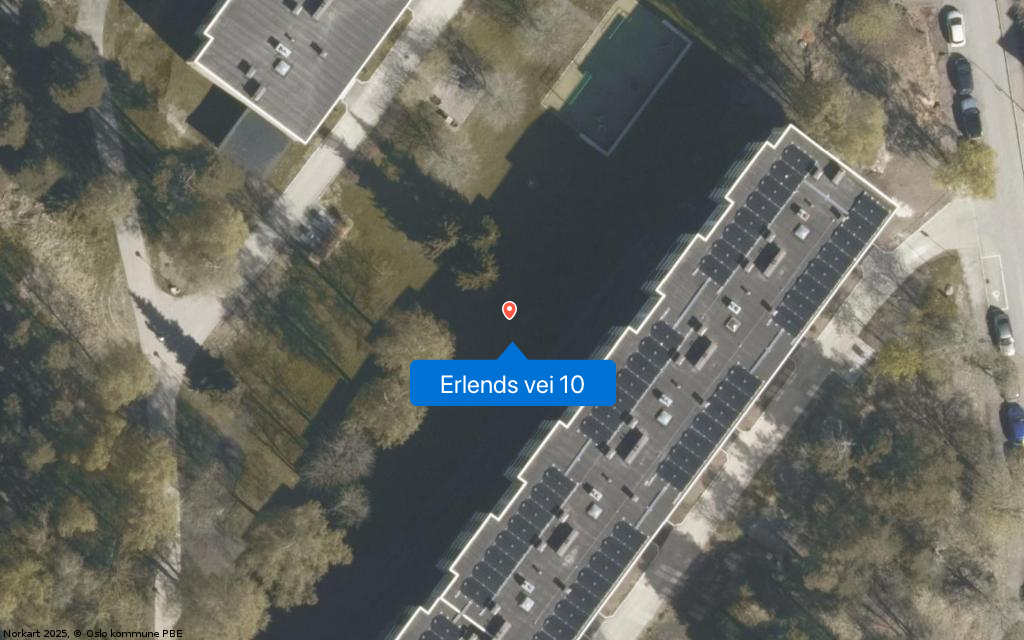The image size is (1024, 640).
Task: Open the Erlends vei 10 callout label
Action: click(512, 384)
